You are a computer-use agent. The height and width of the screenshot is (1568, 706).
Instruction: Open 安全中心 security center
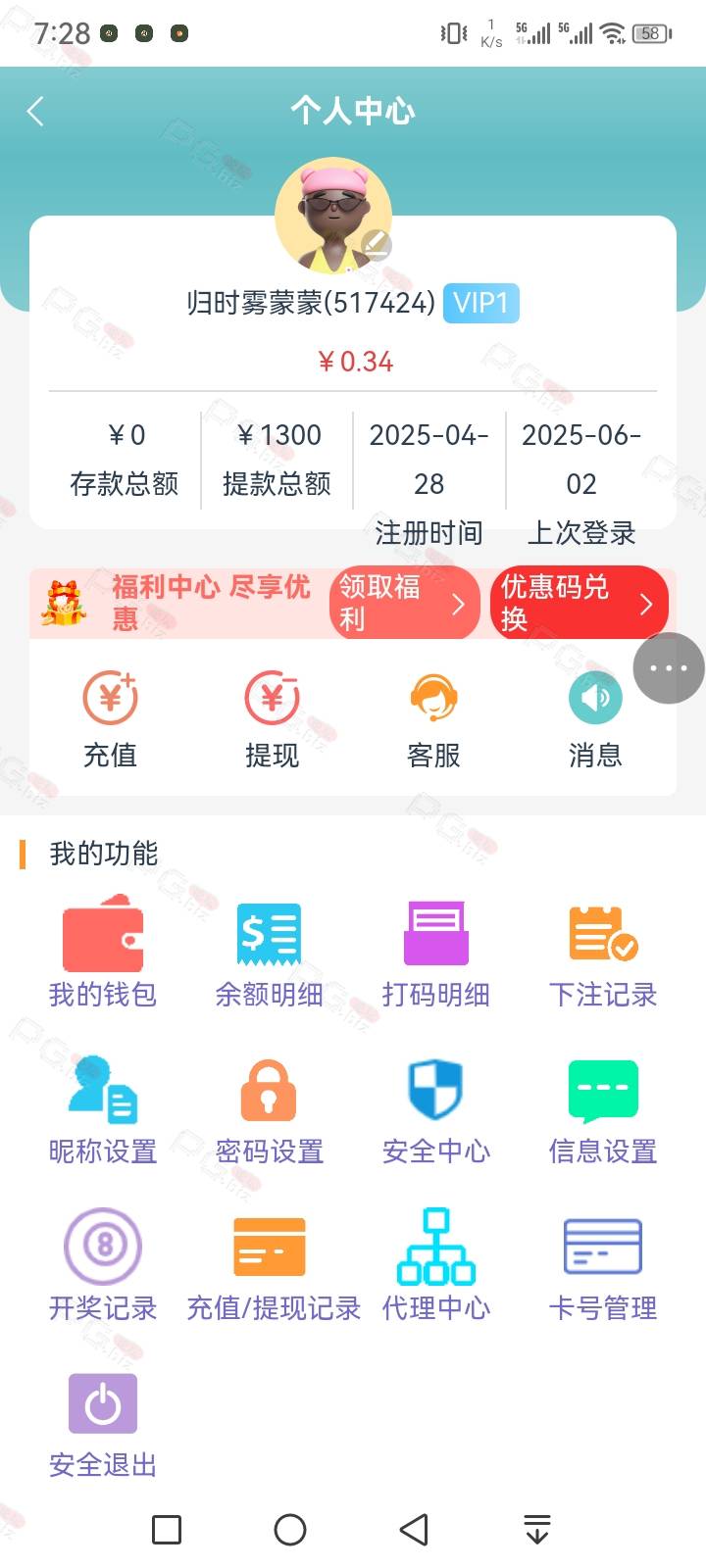point(436,1109)
